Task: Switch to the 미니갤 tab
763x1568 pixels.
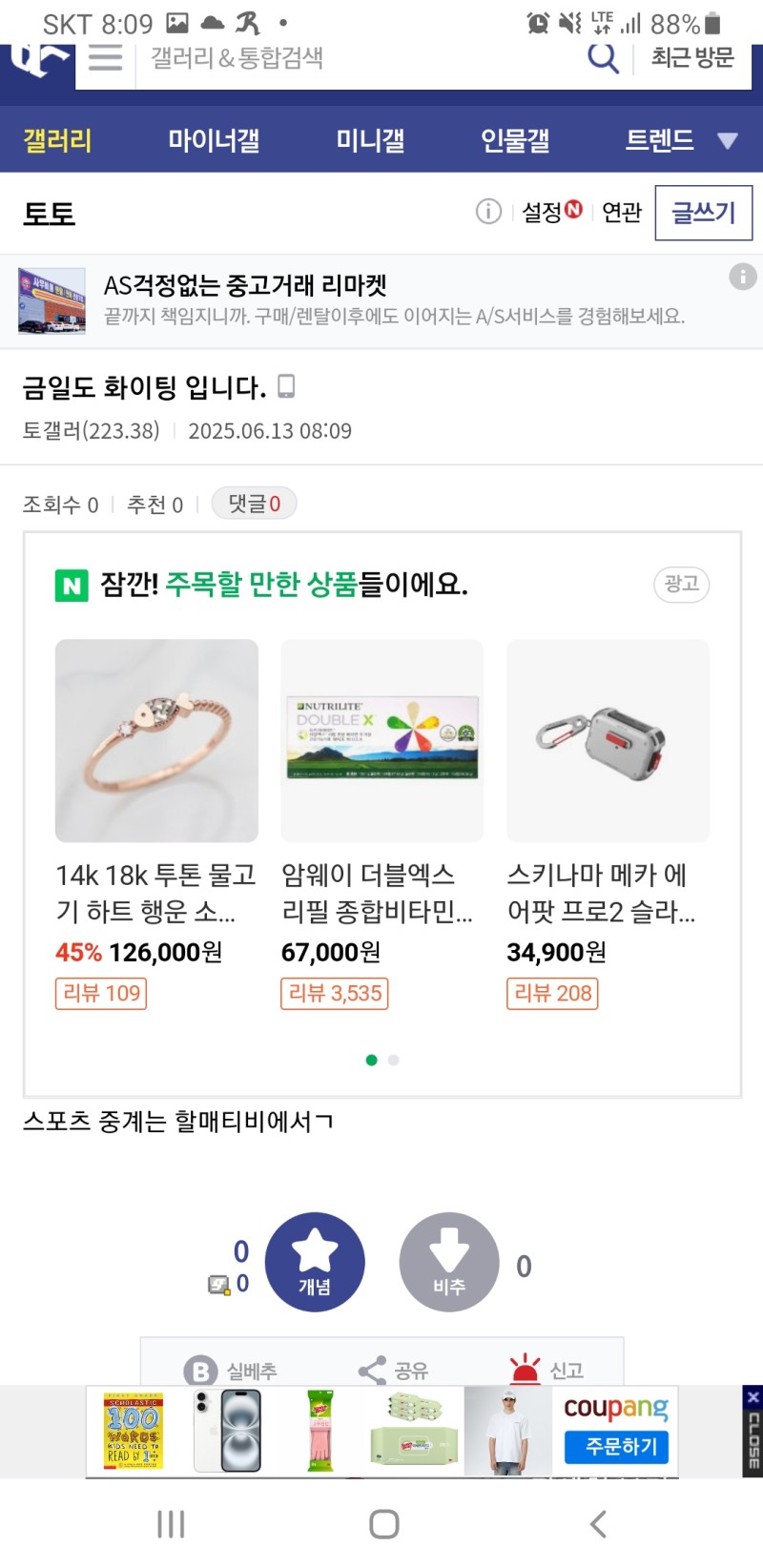Action: (370, 141)
